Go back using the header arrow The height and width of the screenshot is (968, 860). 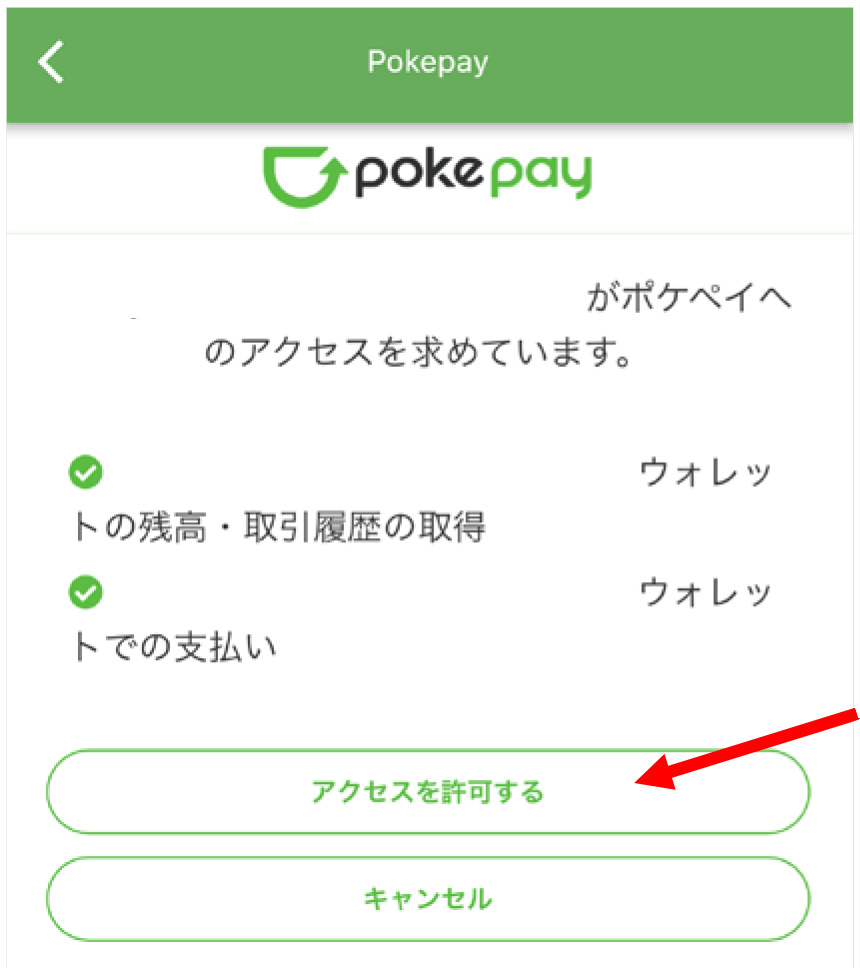click(51, 63)
